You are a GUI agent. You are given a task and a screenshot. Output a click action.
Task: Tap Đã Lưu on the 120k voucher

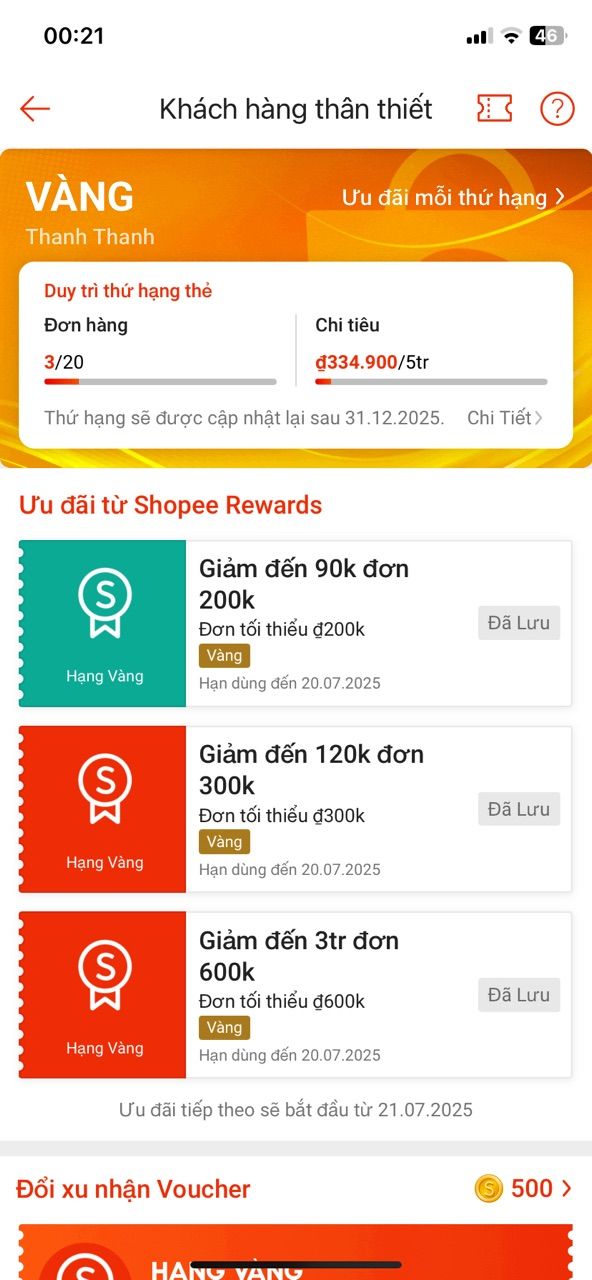click(519, 809)
